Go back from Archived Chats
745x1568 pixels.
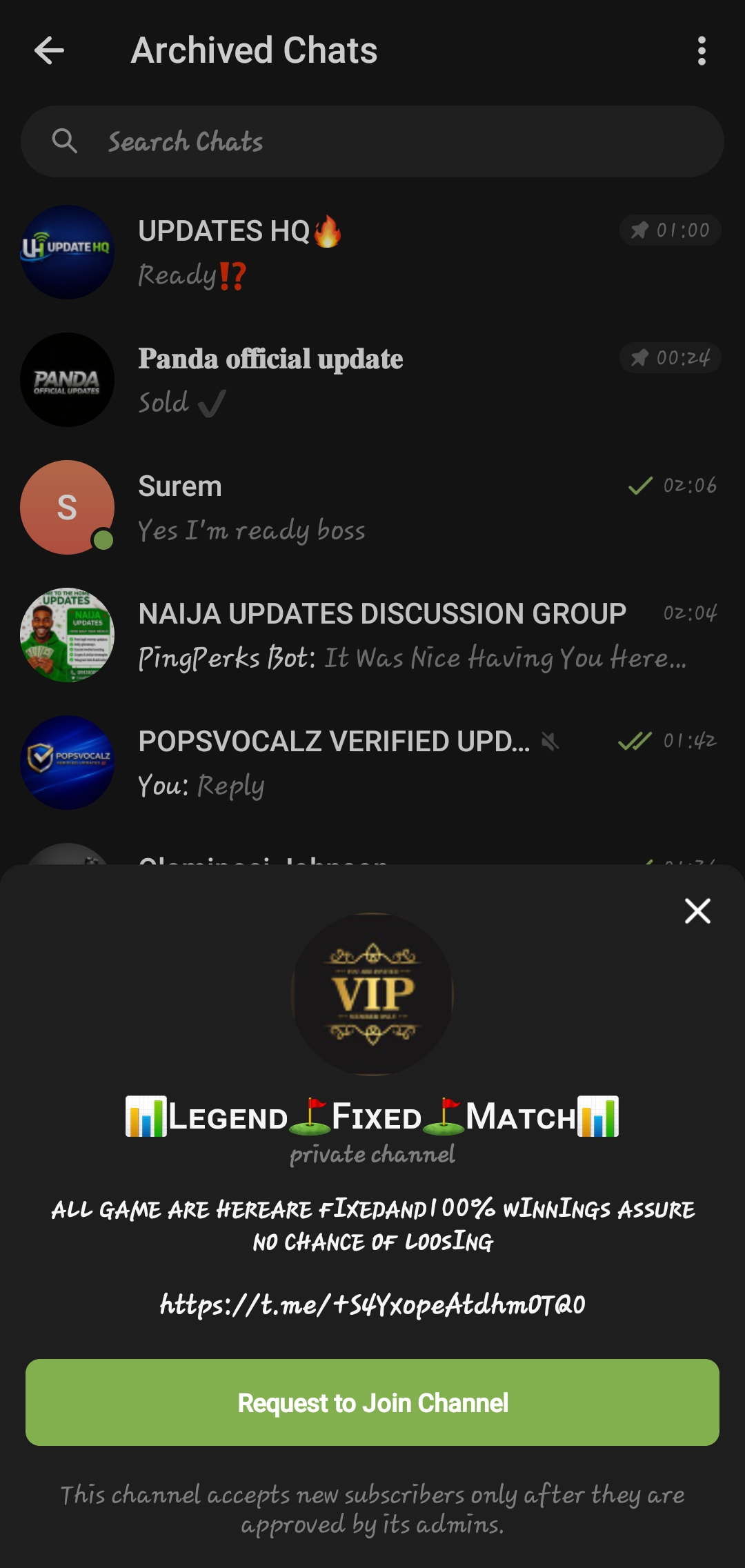(x=50, y=50)
